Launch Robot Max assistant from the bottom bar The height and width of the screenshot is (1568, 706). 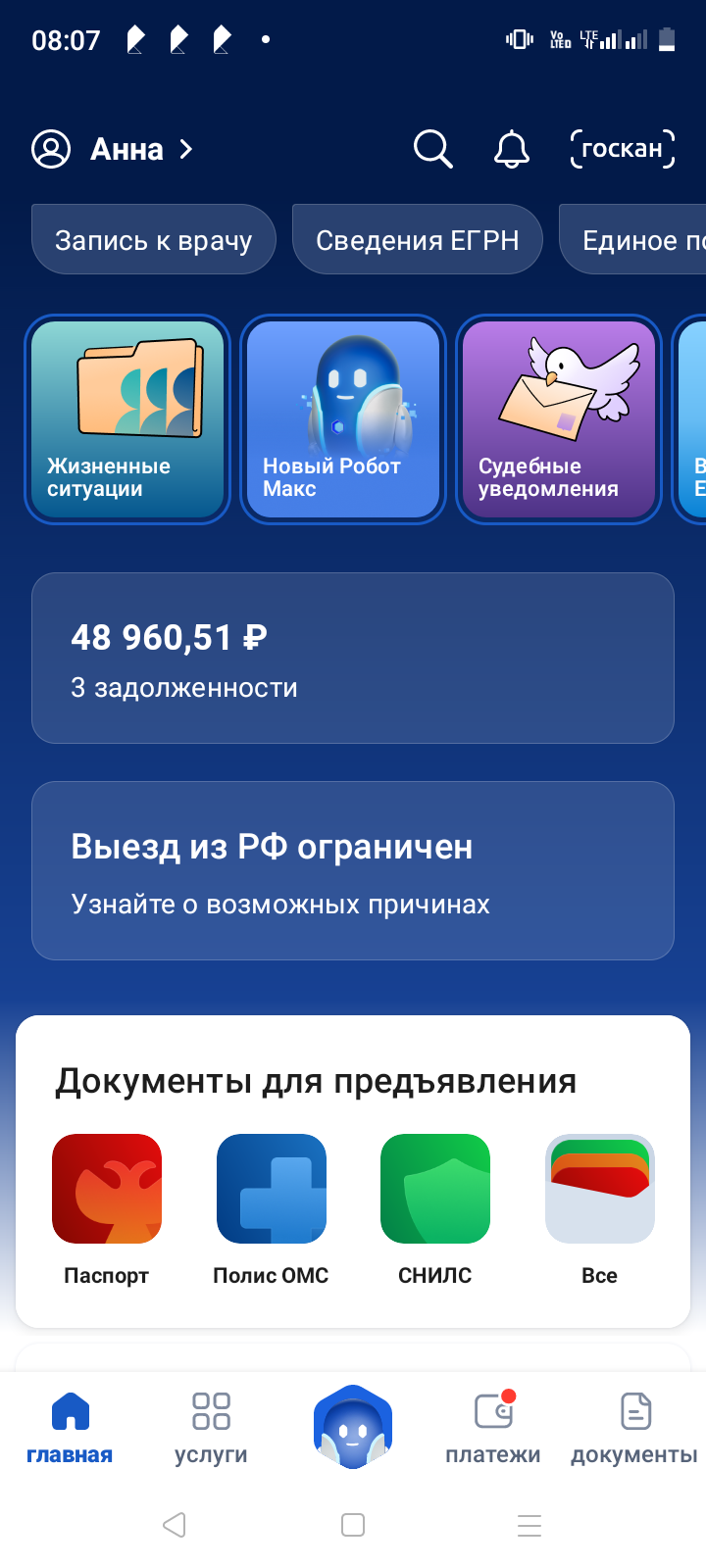[353, 1428]
